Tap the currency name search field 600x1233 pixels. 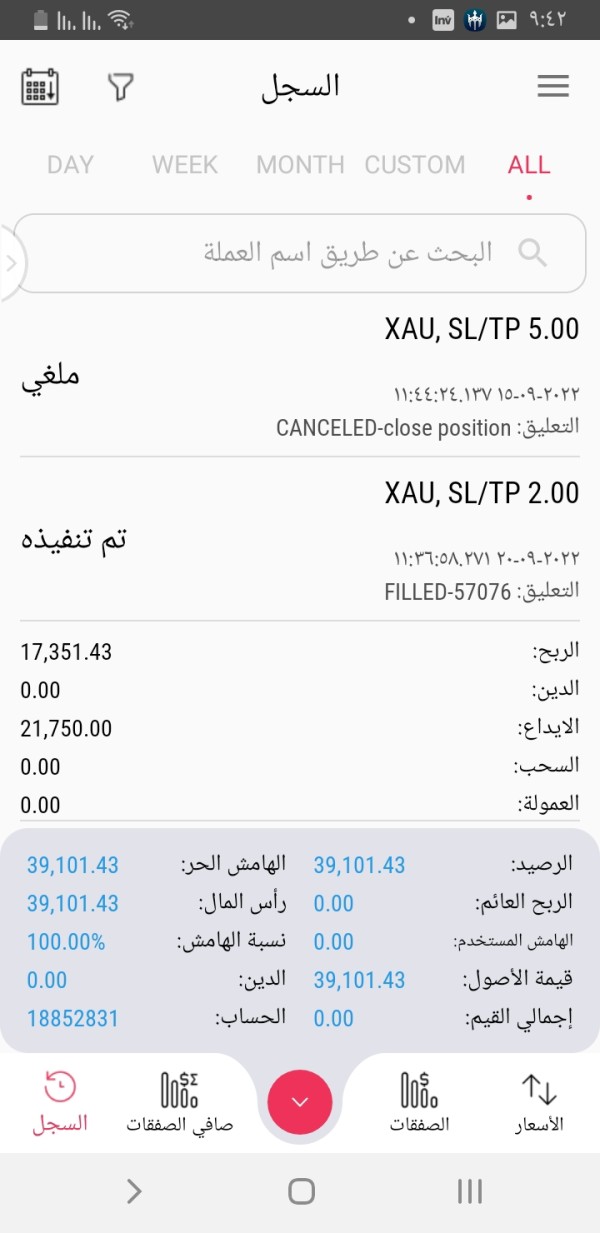[x=300, y=253]
